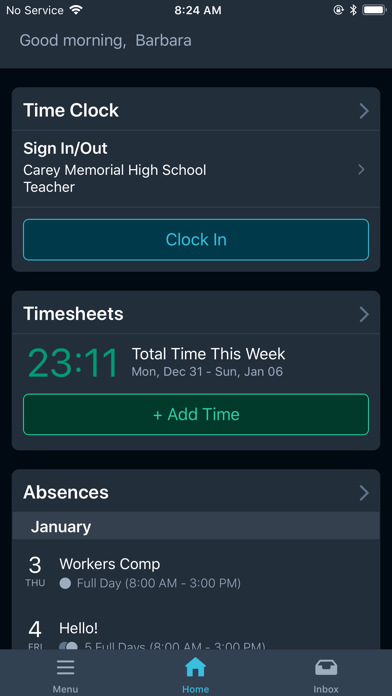The height and width of the screenshot is (696, 392).
Task: Tap the Clock In button
Action: pos(196,240)
